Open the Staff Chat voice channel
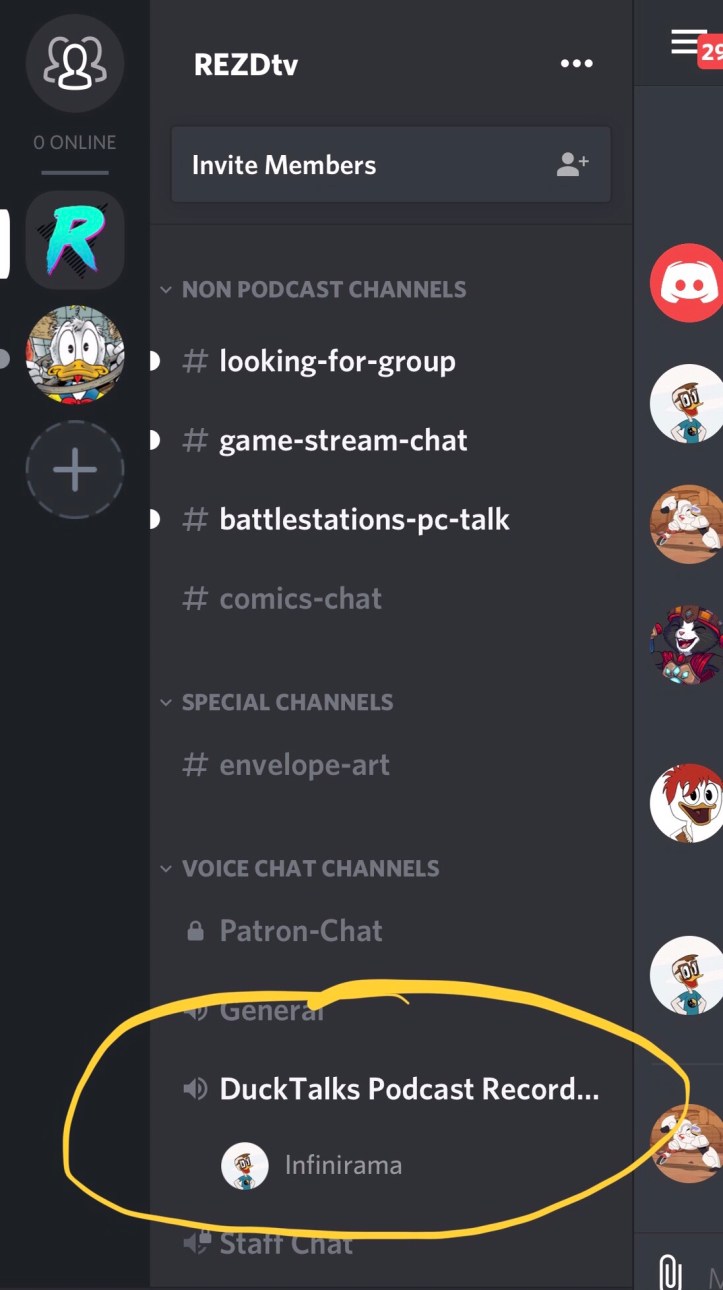The width and height of the screenshot is (723, 1290). (286, 1243)
